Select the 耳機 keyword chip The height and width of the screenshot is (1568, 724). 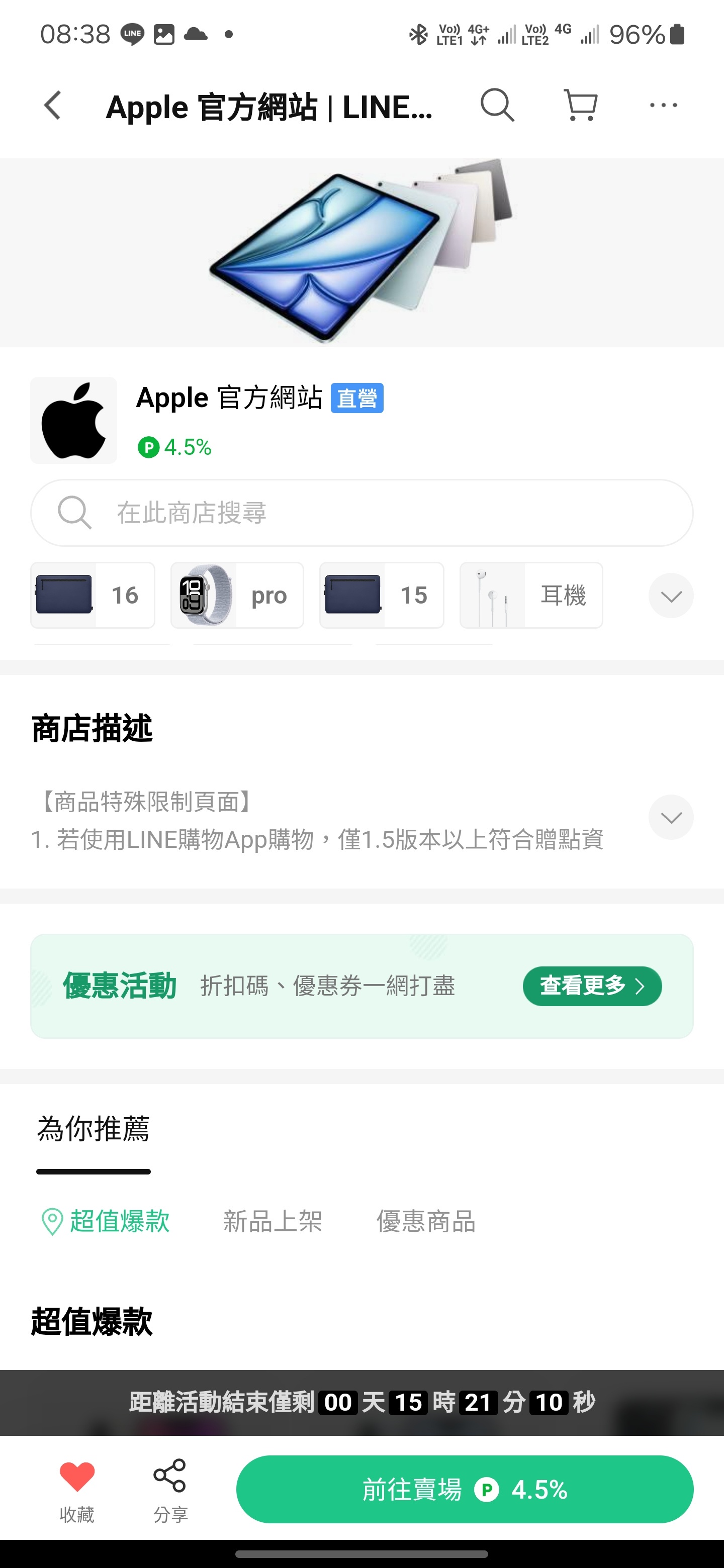[531, 596]
